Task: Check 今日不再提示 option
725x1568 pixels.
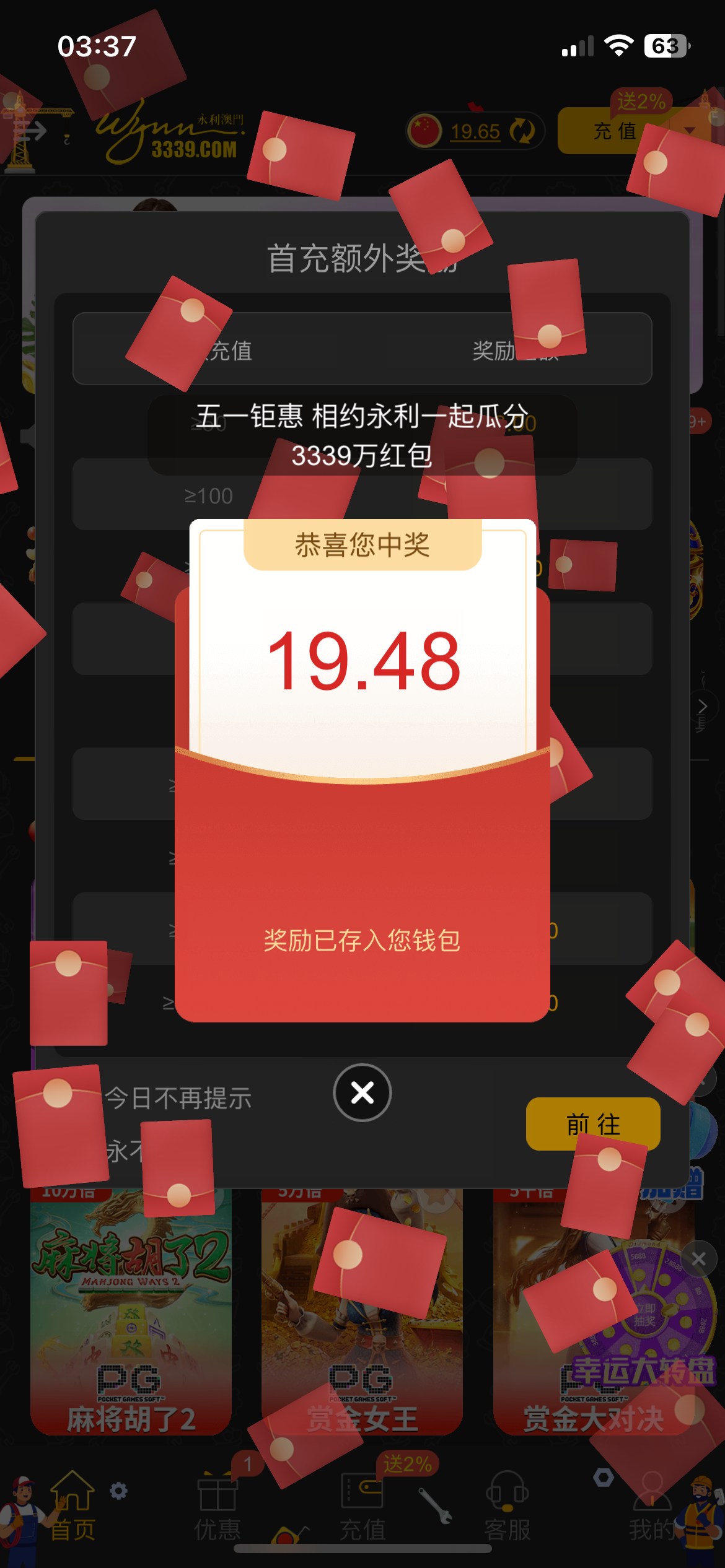Action: 178,1098
